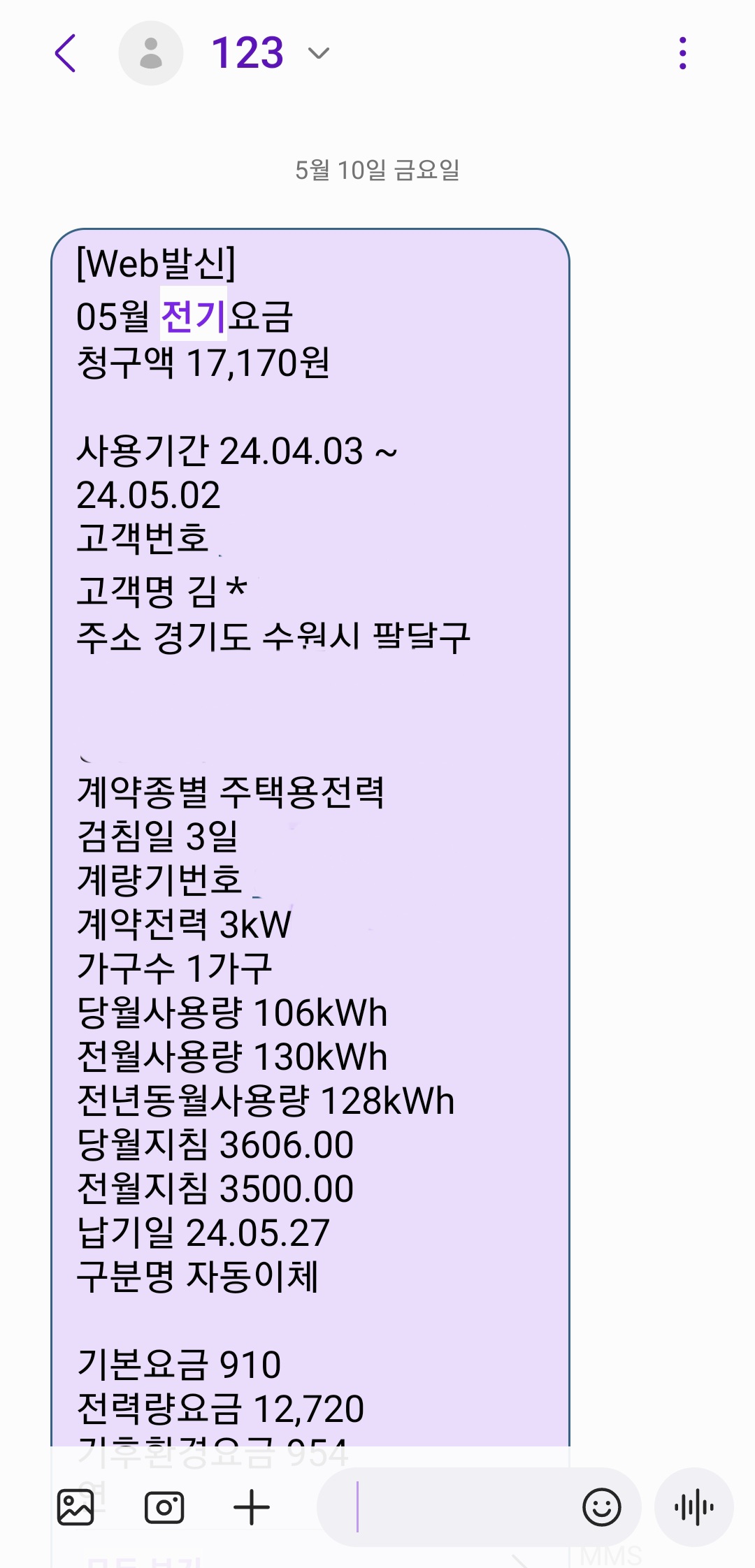Expand the 123 conversation details chevron
The image size is (755, 1568).
pyautogui.click(x=319, y=54)
